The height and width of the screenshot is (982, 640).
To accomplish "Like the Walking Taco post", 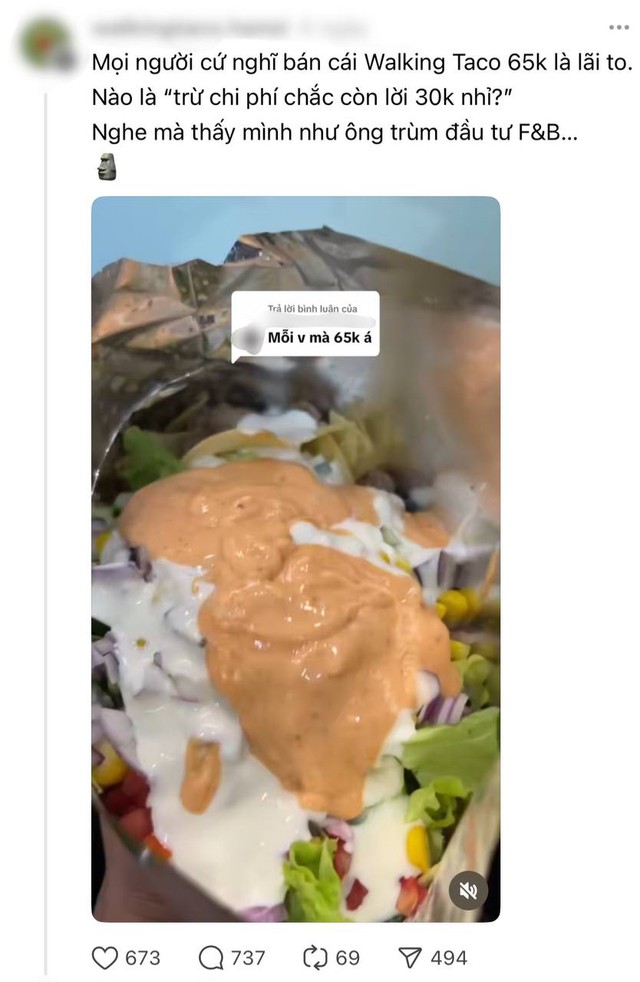I will tap(105, 957).
